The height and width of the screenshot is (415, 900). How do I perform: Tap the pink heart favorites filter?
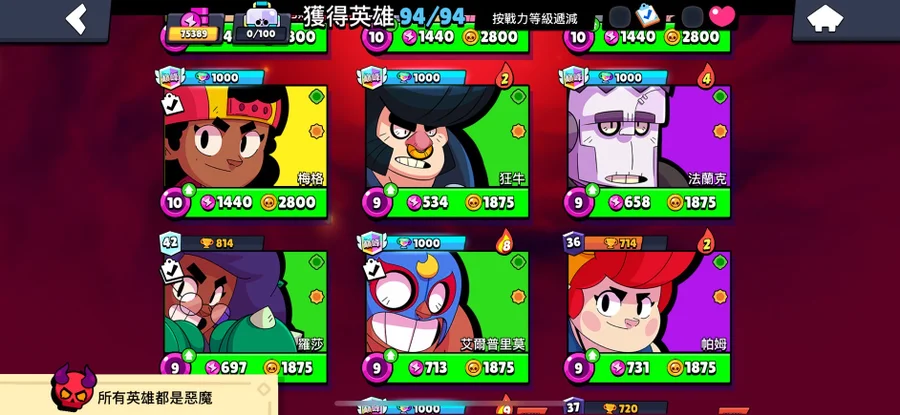pos(722,16)
